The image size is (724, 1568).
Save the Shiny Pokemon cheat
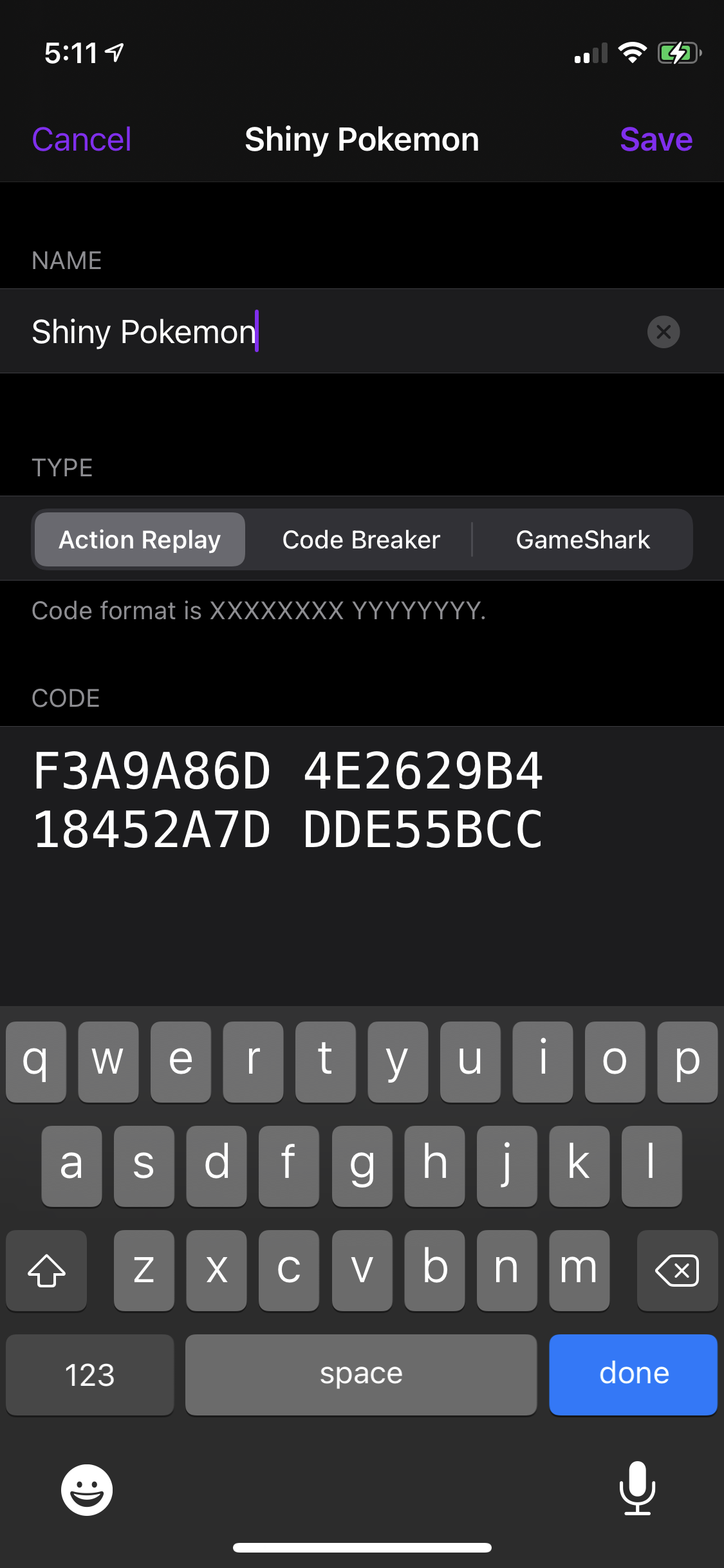pos(656,140)
